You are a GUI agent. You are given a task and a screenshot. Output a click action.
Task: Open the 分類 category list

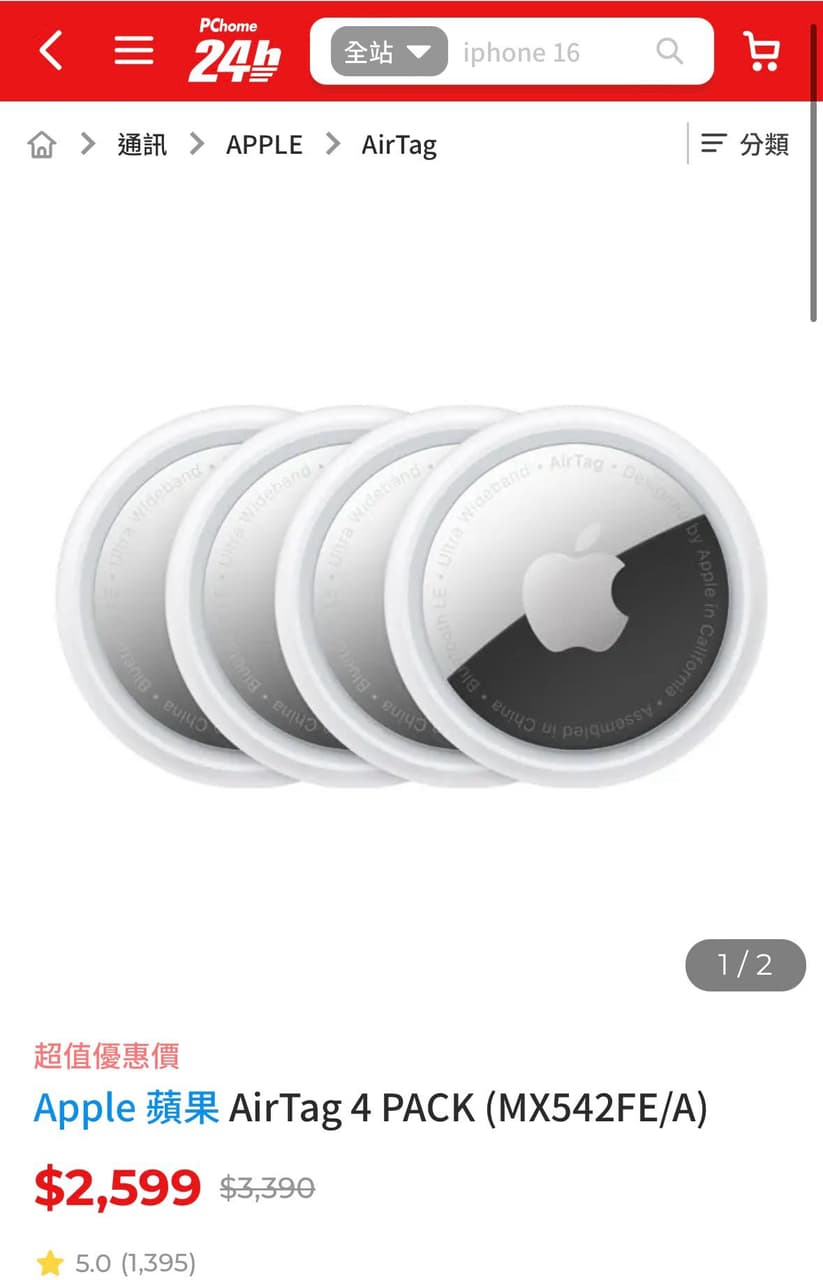click(745, 145)
